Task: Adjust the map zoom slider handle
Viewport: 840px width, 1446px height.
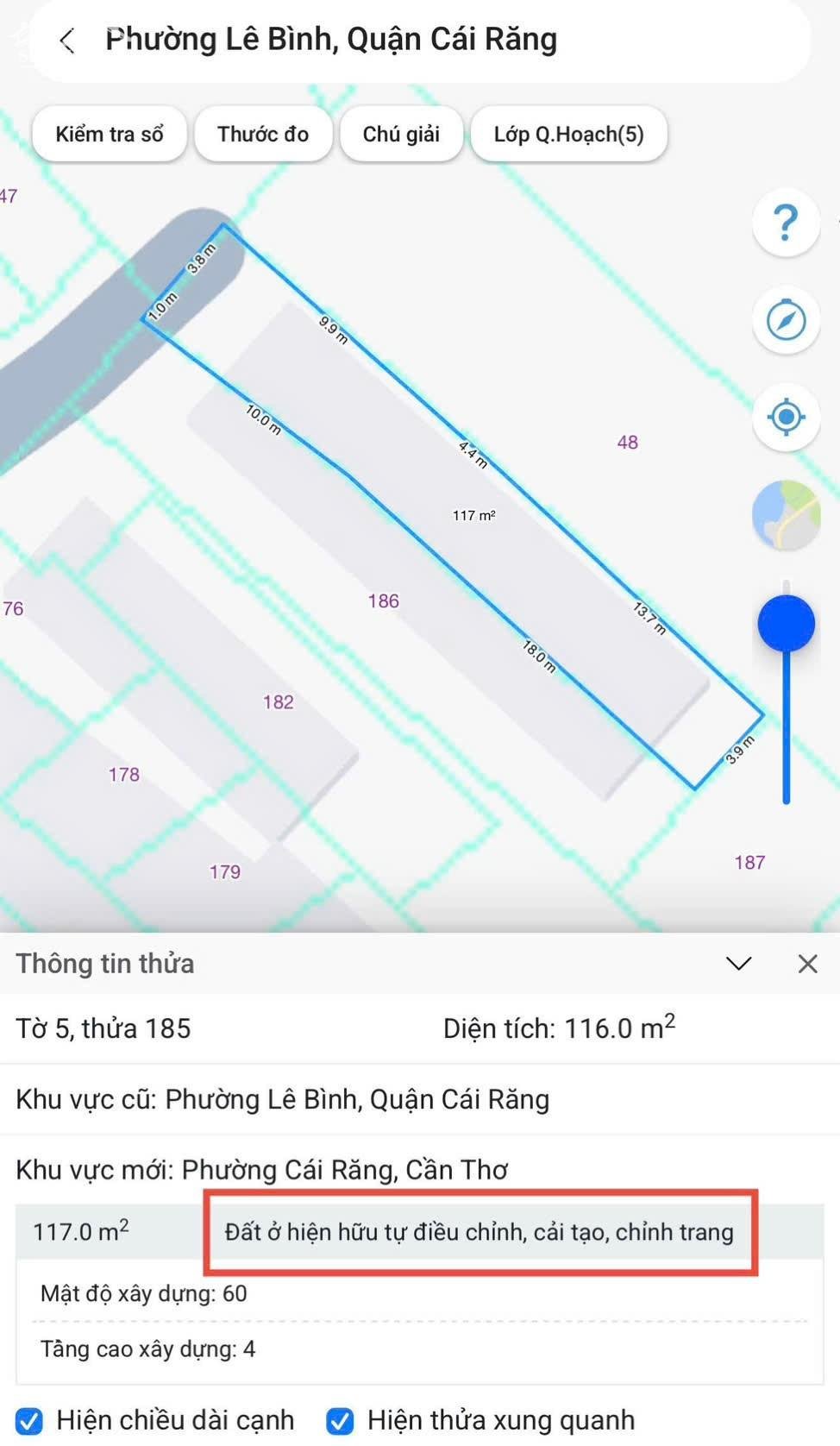Action: click(x=786, y=625)
